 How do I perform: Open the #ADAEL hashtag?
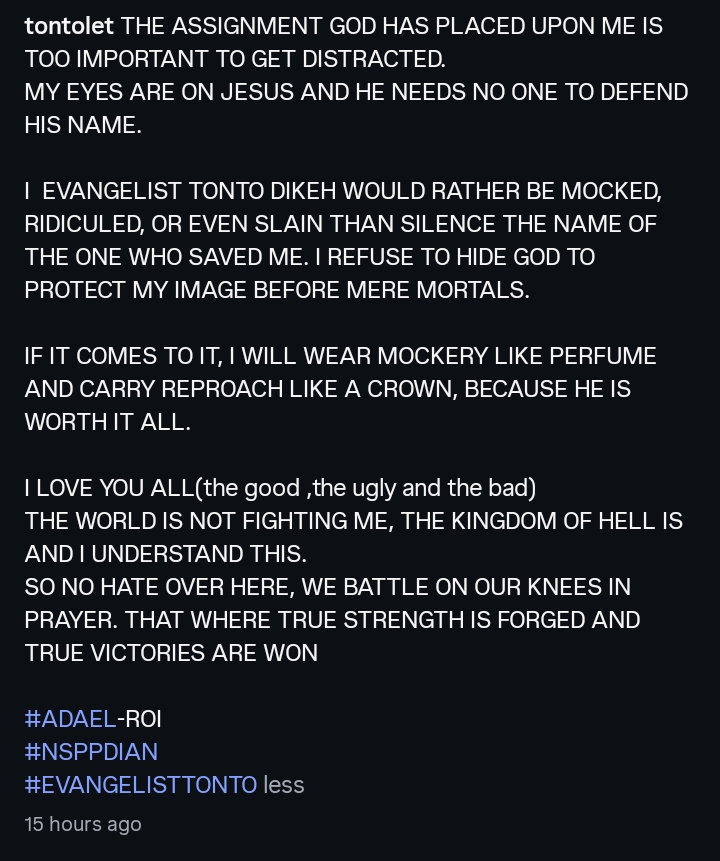(x=70, y=719)
